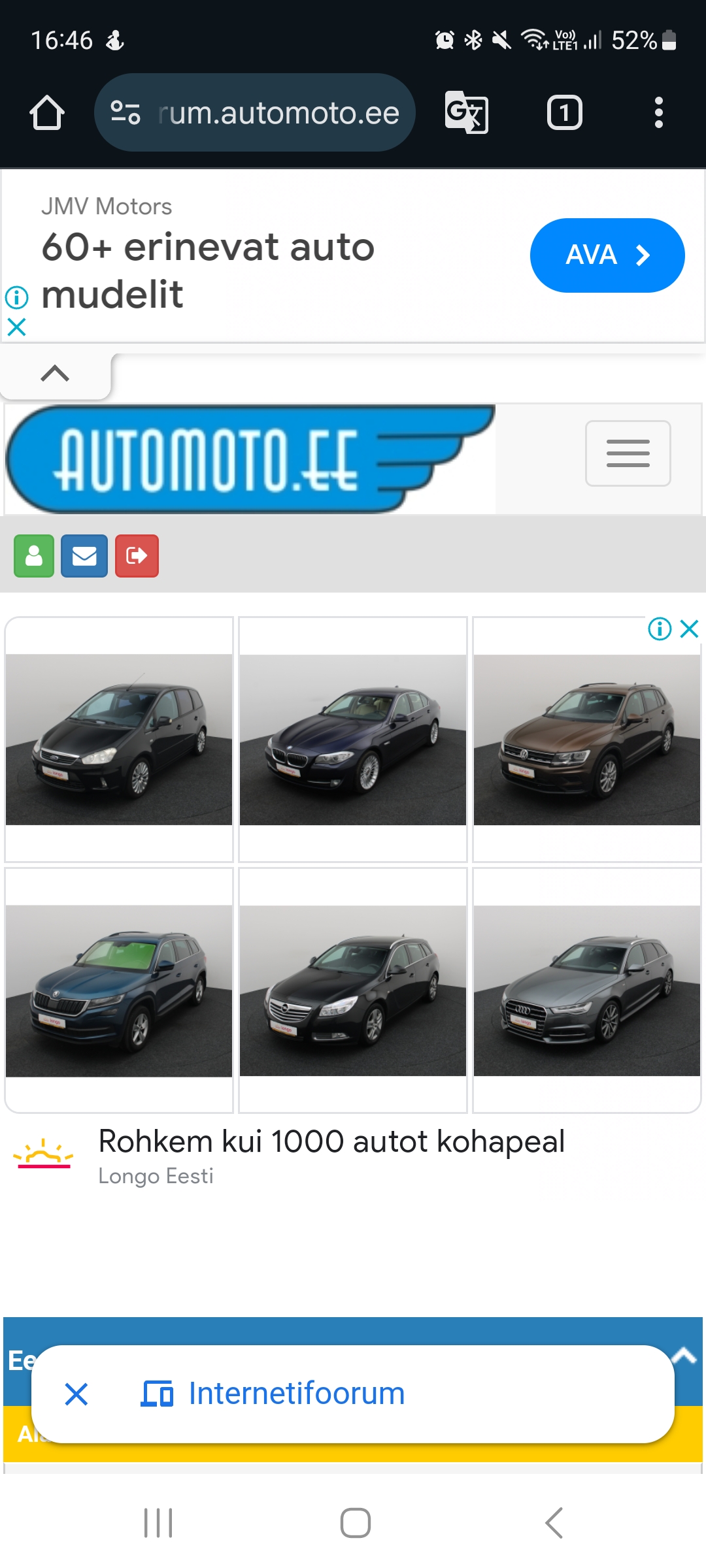
Task: Tap the red log out button
Action: pos(137,556)
